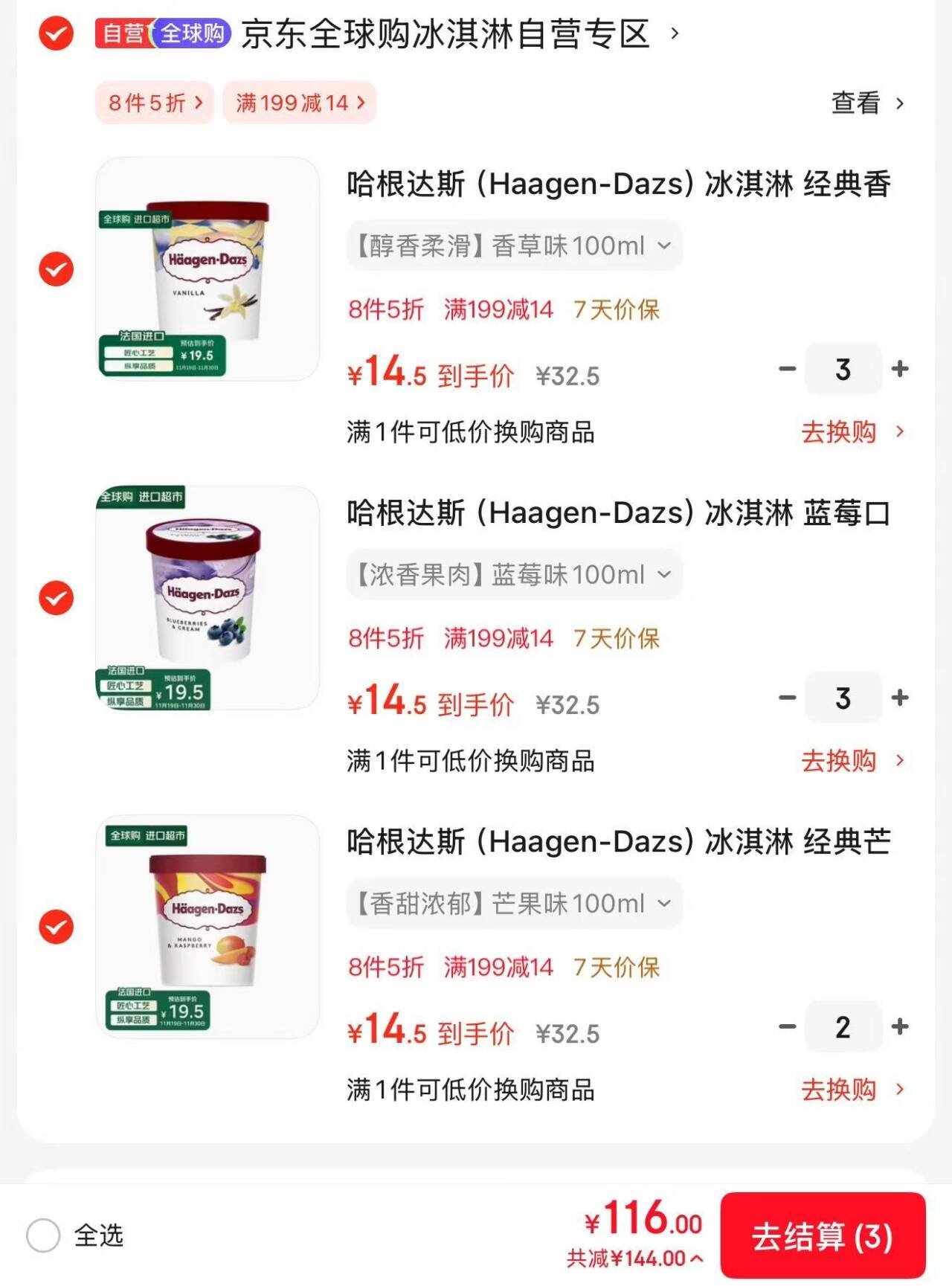
Task: Tap 查看 to view promotions
Action: (x=866, y=103)
